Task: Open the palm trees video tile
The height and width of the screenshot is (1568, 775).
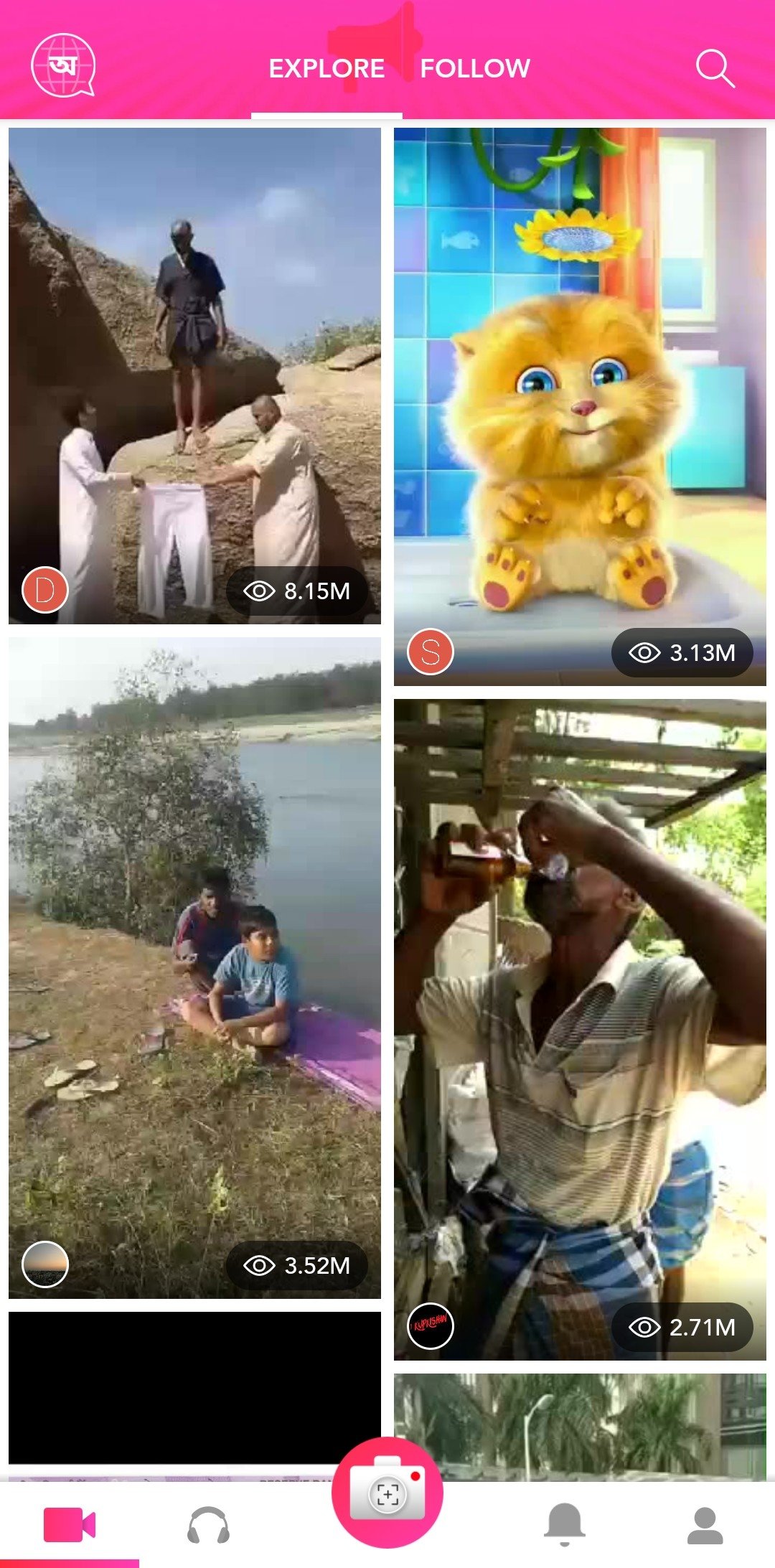Action: tap(580, 1427)
